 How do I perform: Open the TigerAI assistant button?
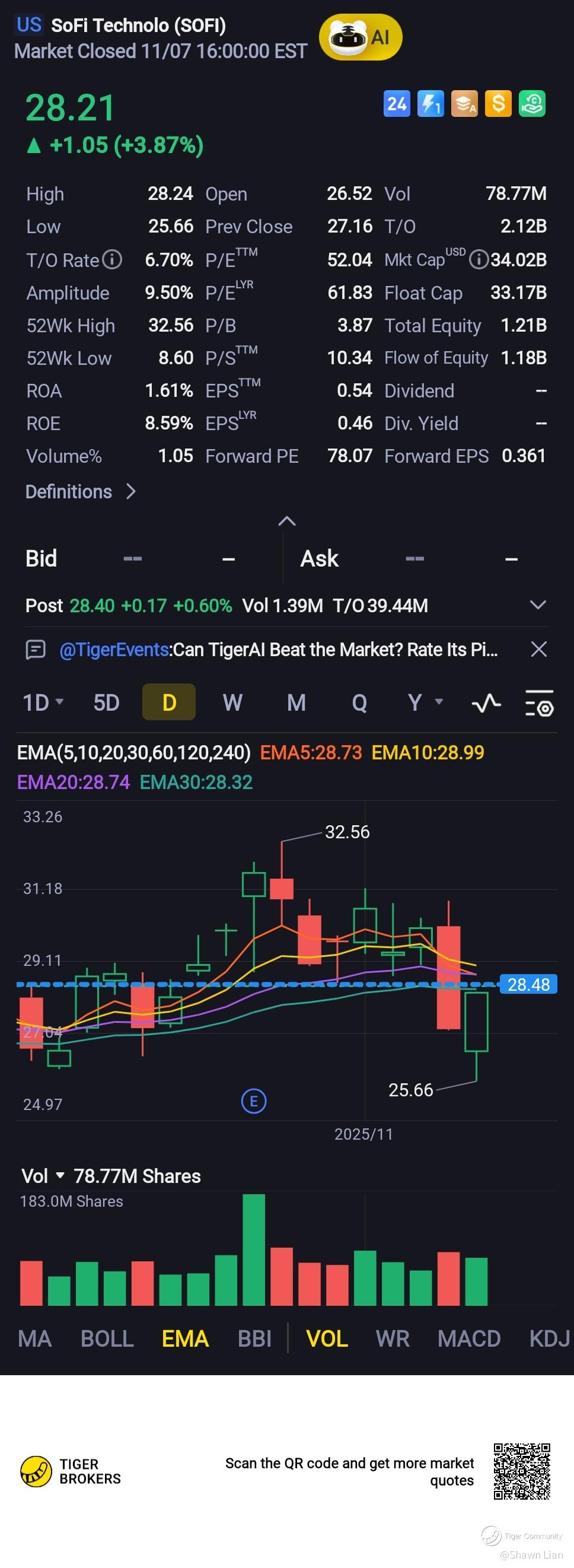[361, 37]
